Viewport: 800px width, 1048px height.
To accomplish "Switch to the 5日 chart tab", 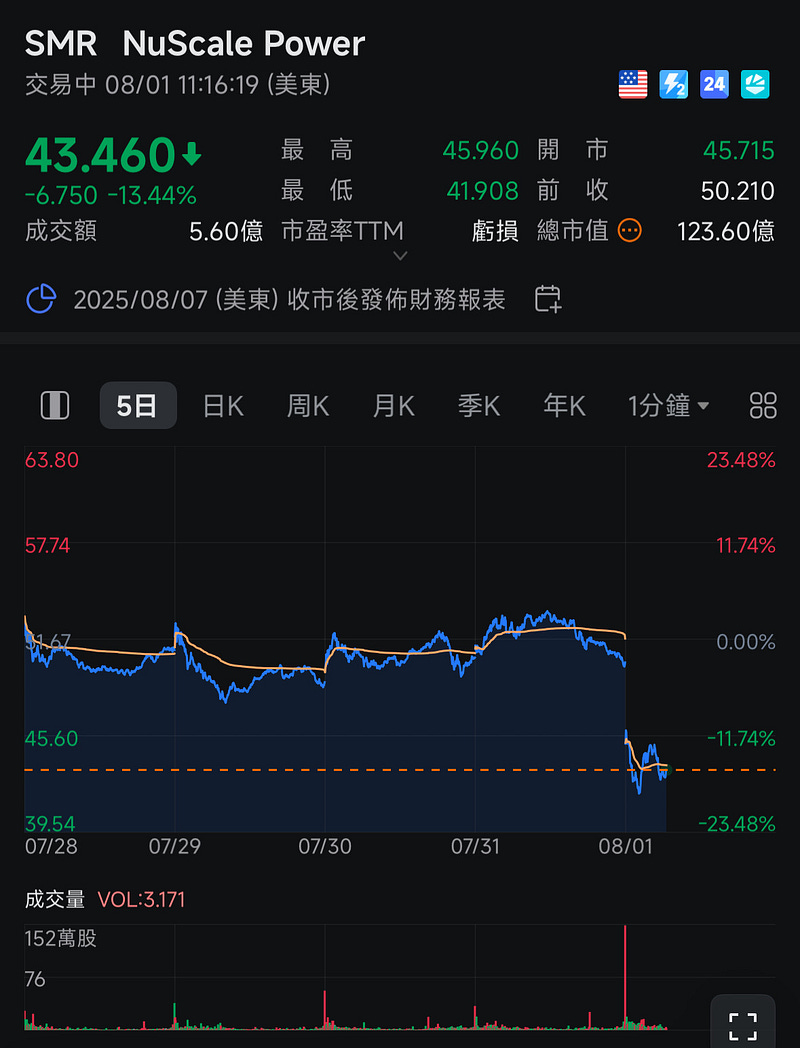I will (x=137, y=405).
